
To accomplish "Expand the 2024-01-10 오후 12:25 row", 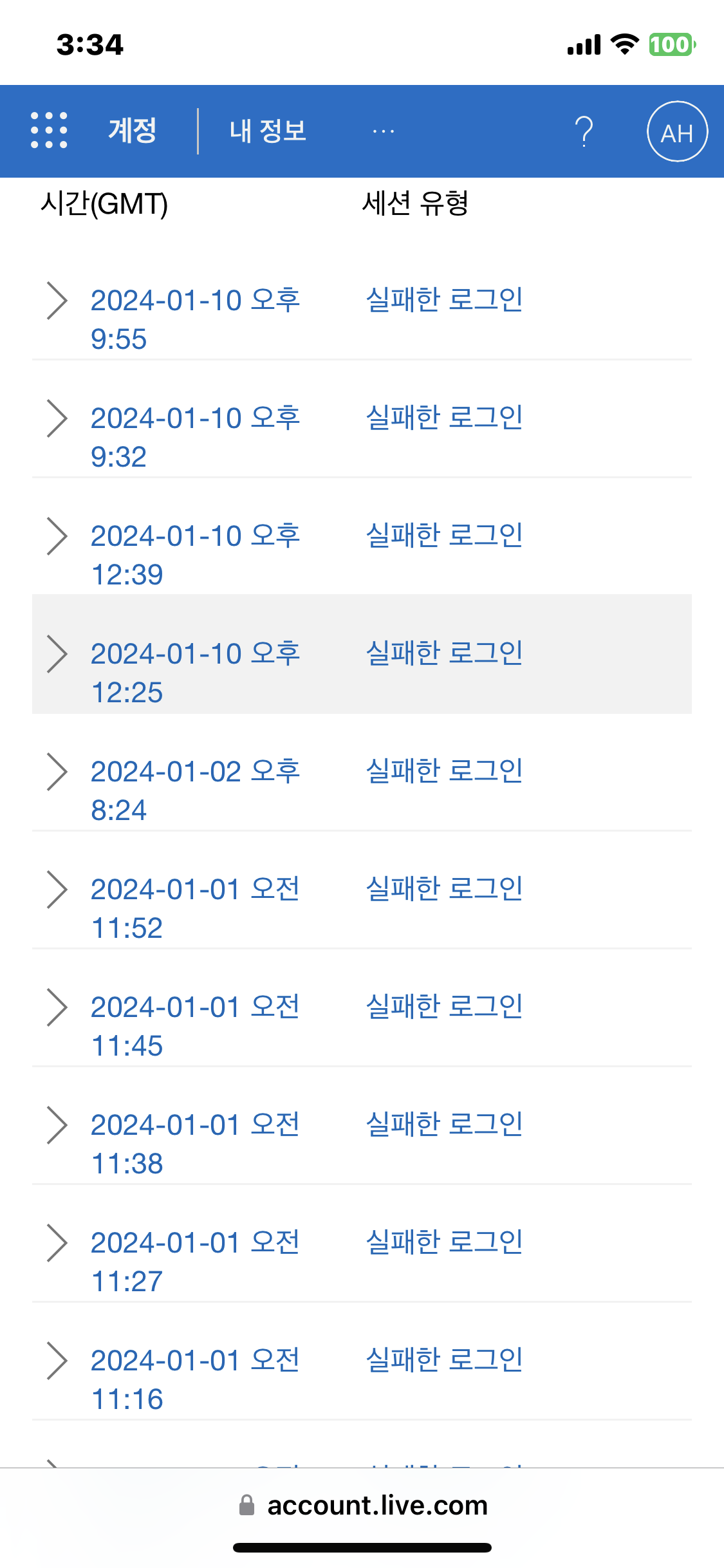I will click(57, 654).
